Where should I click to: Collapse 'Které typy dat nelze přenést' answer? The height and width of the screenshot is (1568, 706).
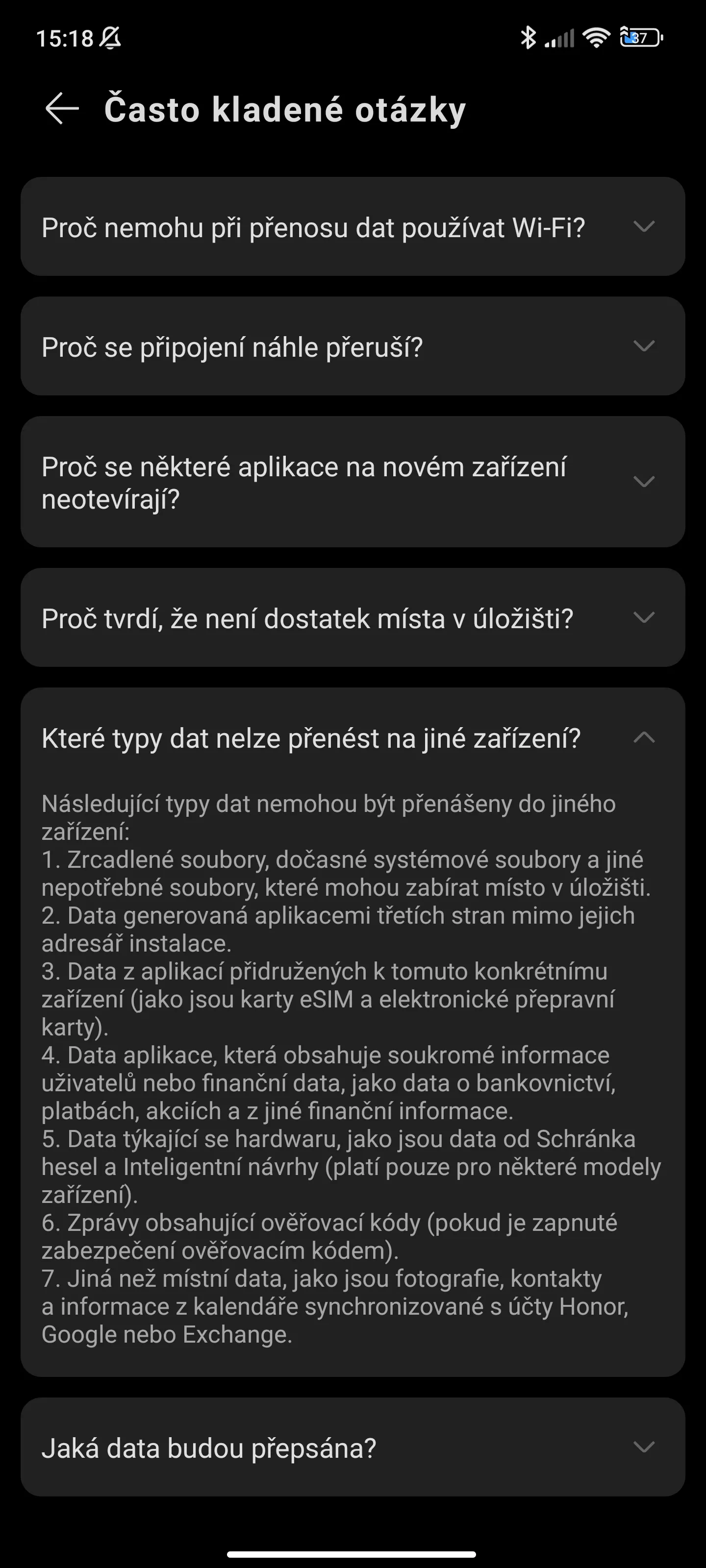coord(353,738)
